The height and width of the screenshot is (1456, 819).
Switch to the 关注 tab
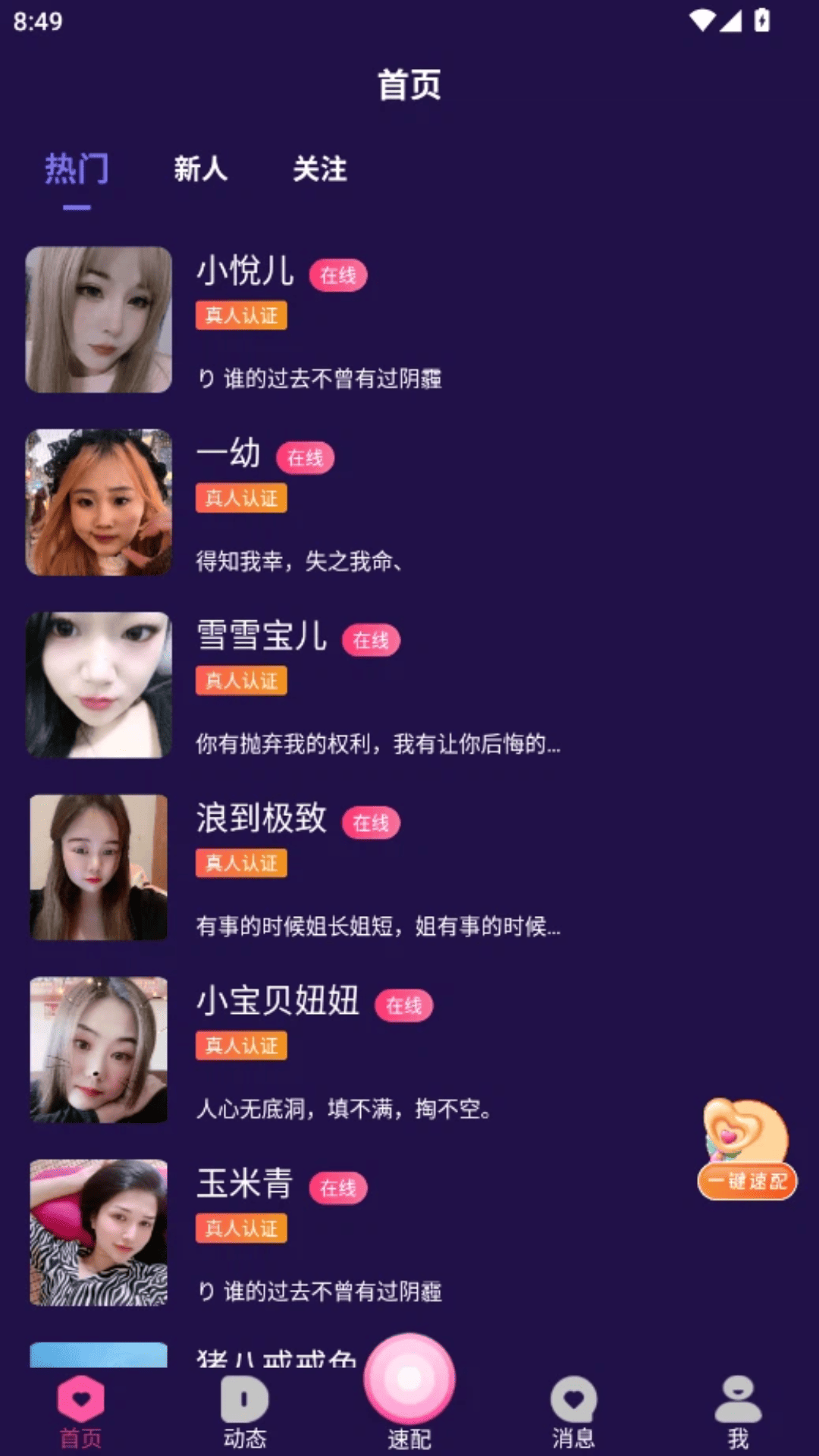[320, 168]
